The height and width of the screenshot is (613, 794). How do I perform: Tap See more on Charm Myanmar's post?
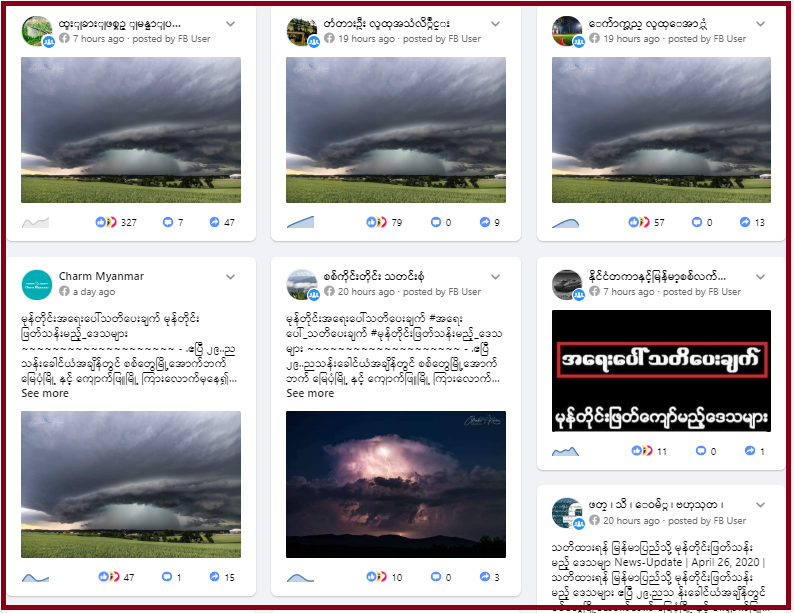(x=45, y=394)
